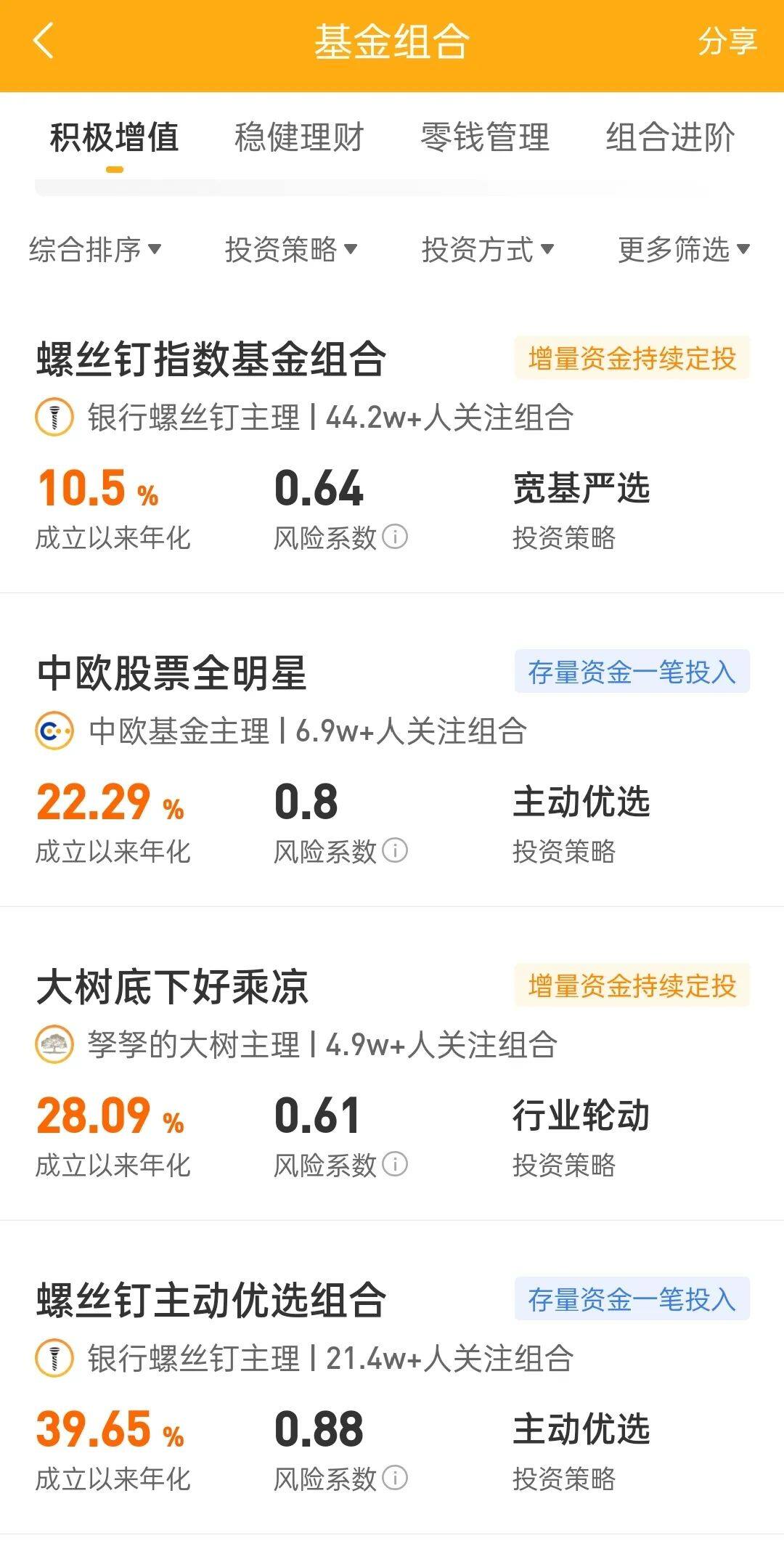Show 风险系数 info for 中欧股票全明星
Image resolution: width=784 pixels, height=1541 pixels.
(395, 850)
